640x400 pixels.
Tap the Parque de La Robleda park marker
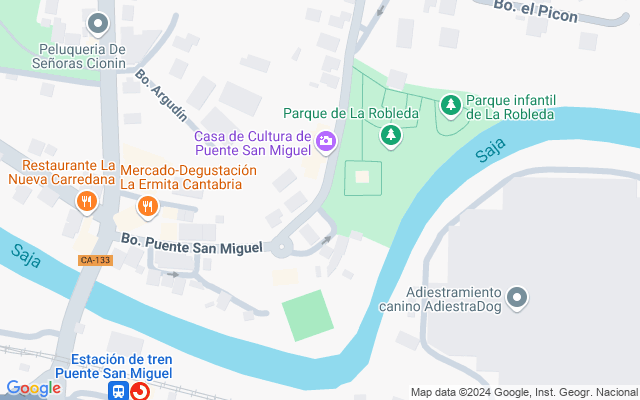(391, 136)
